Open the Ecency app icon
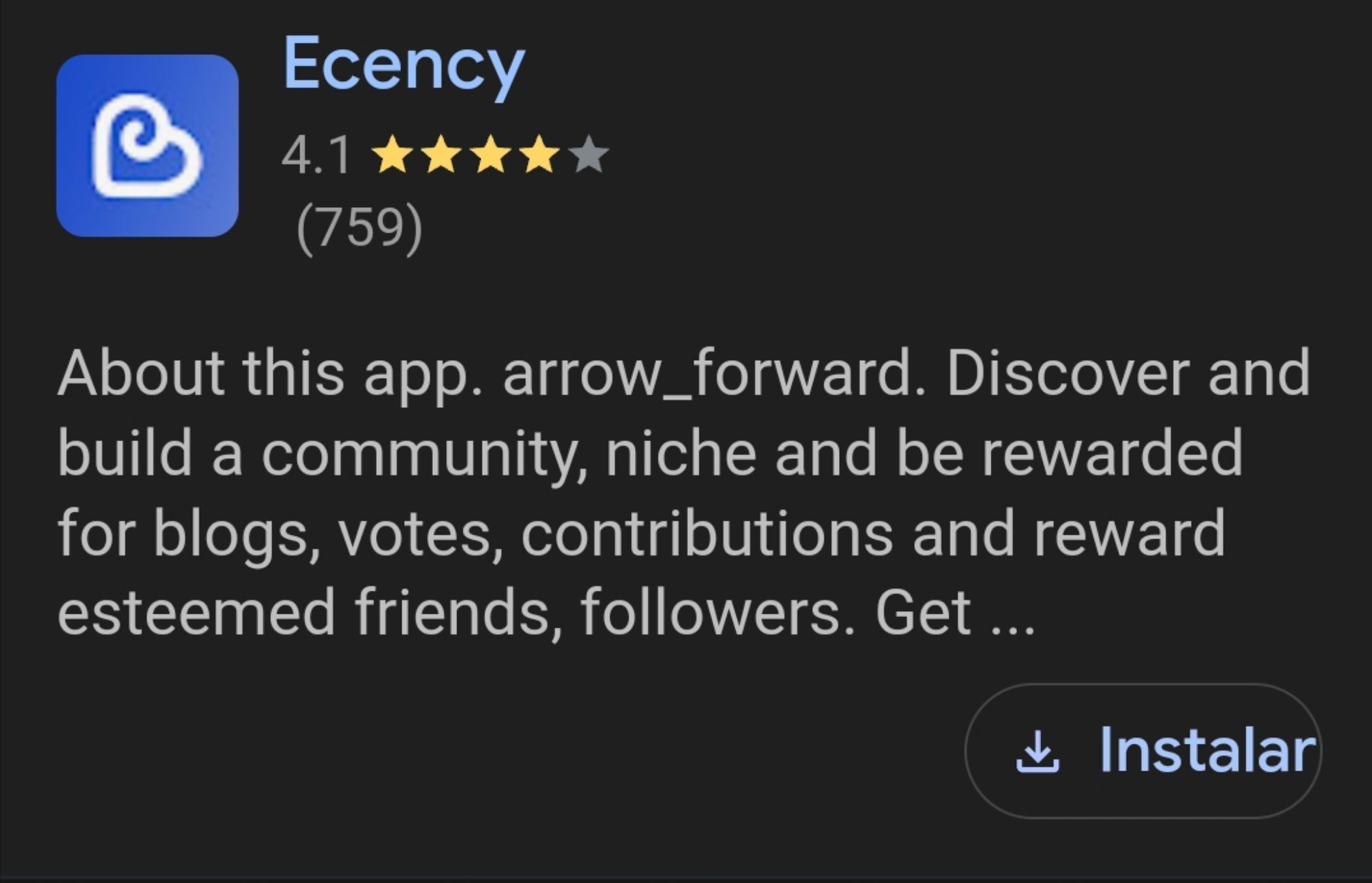Screen dimensions: 1372x883 coord(148,146)
